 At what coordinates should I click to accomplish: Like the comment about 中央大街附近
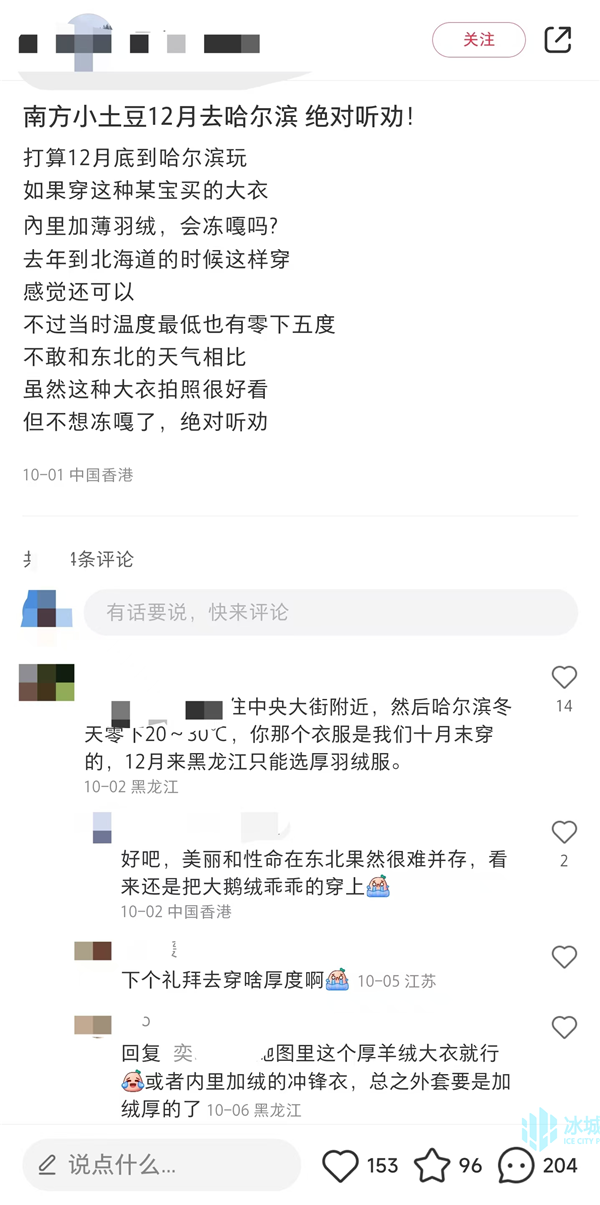coord(564,678)
